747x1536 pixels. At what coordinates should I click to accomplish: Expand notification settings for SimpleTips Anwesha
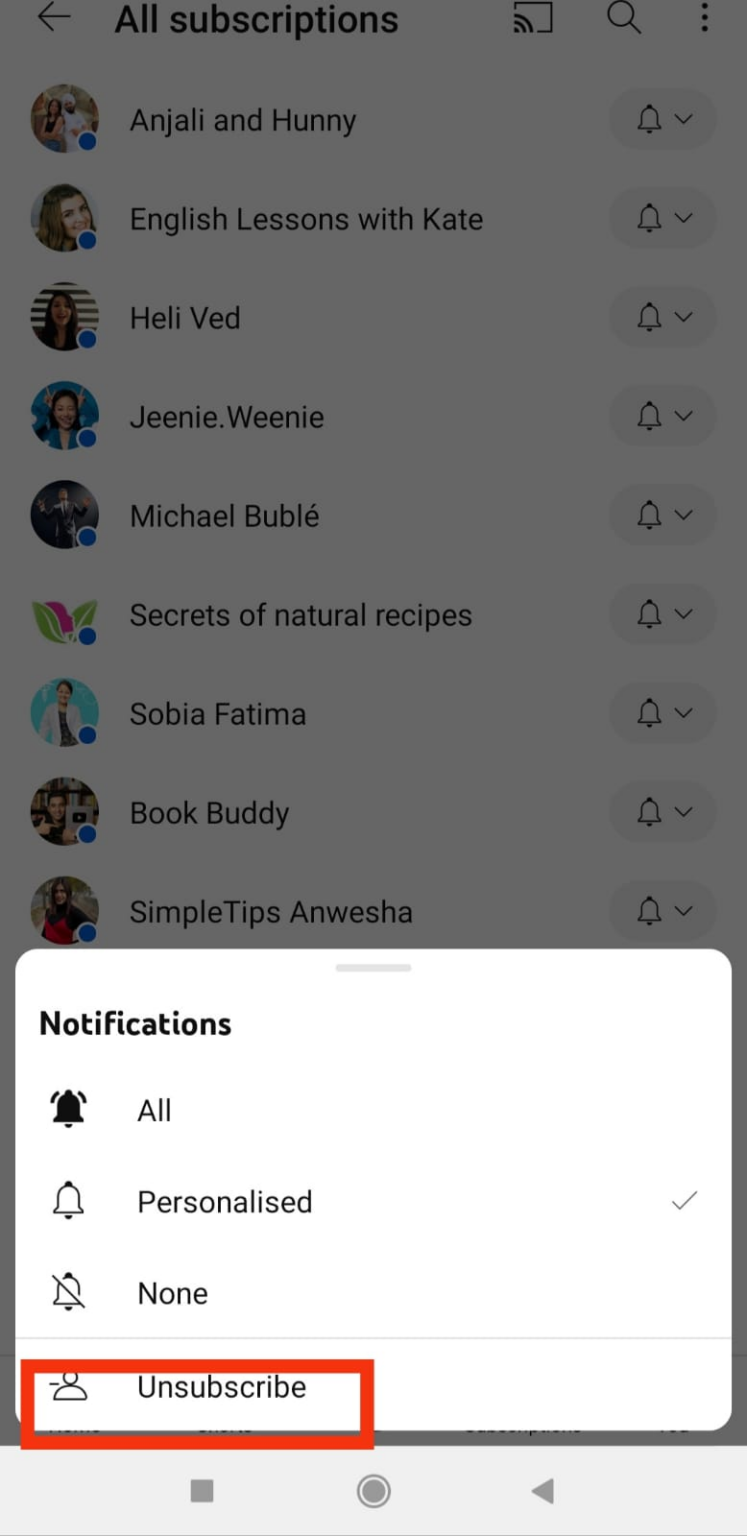coord(662,911)
